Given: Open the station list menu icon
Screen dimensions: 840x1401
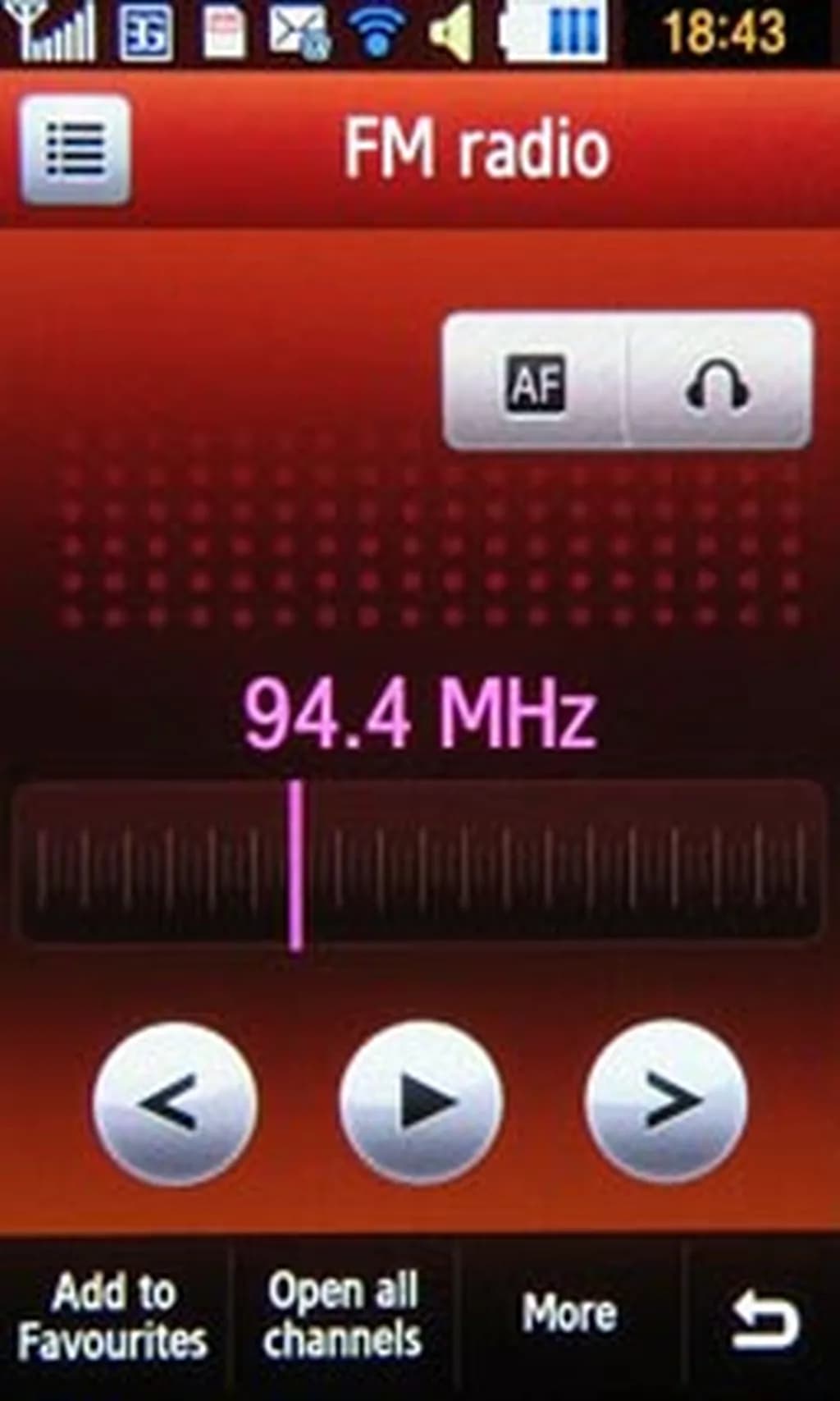Looking at the screenshot, I should click(75, 149).
